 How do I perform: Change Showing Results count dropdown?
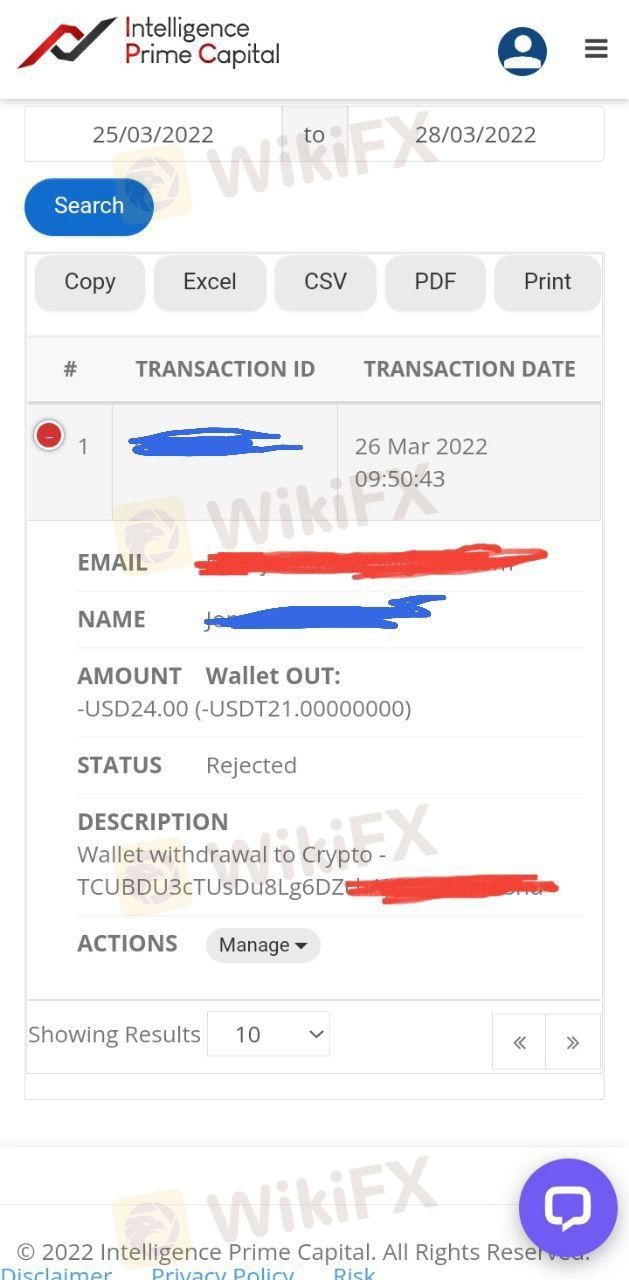pyautogui.click(x=268, y=1034)
